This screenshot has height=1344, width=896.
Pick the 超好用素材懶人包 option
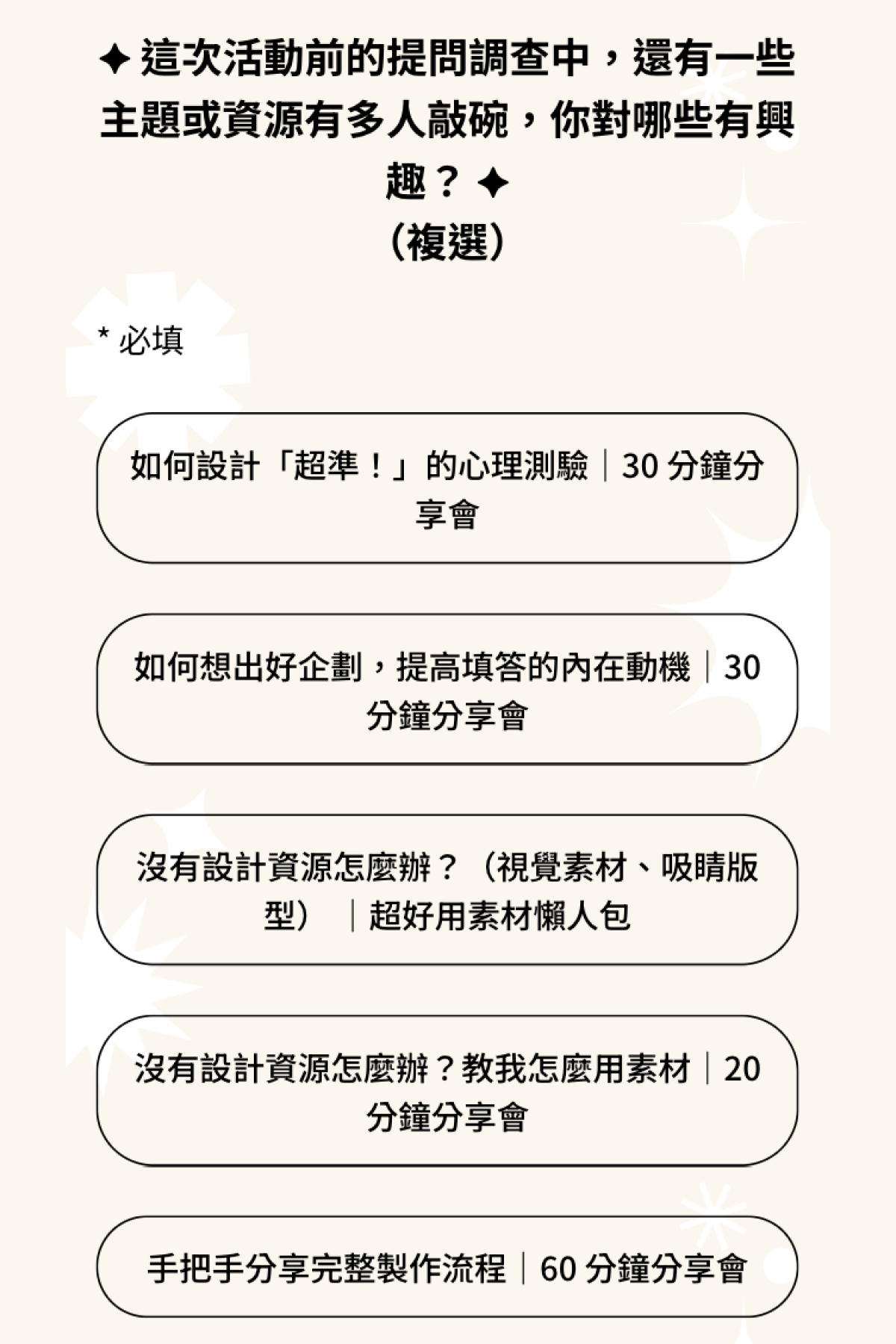click(447, 890)
